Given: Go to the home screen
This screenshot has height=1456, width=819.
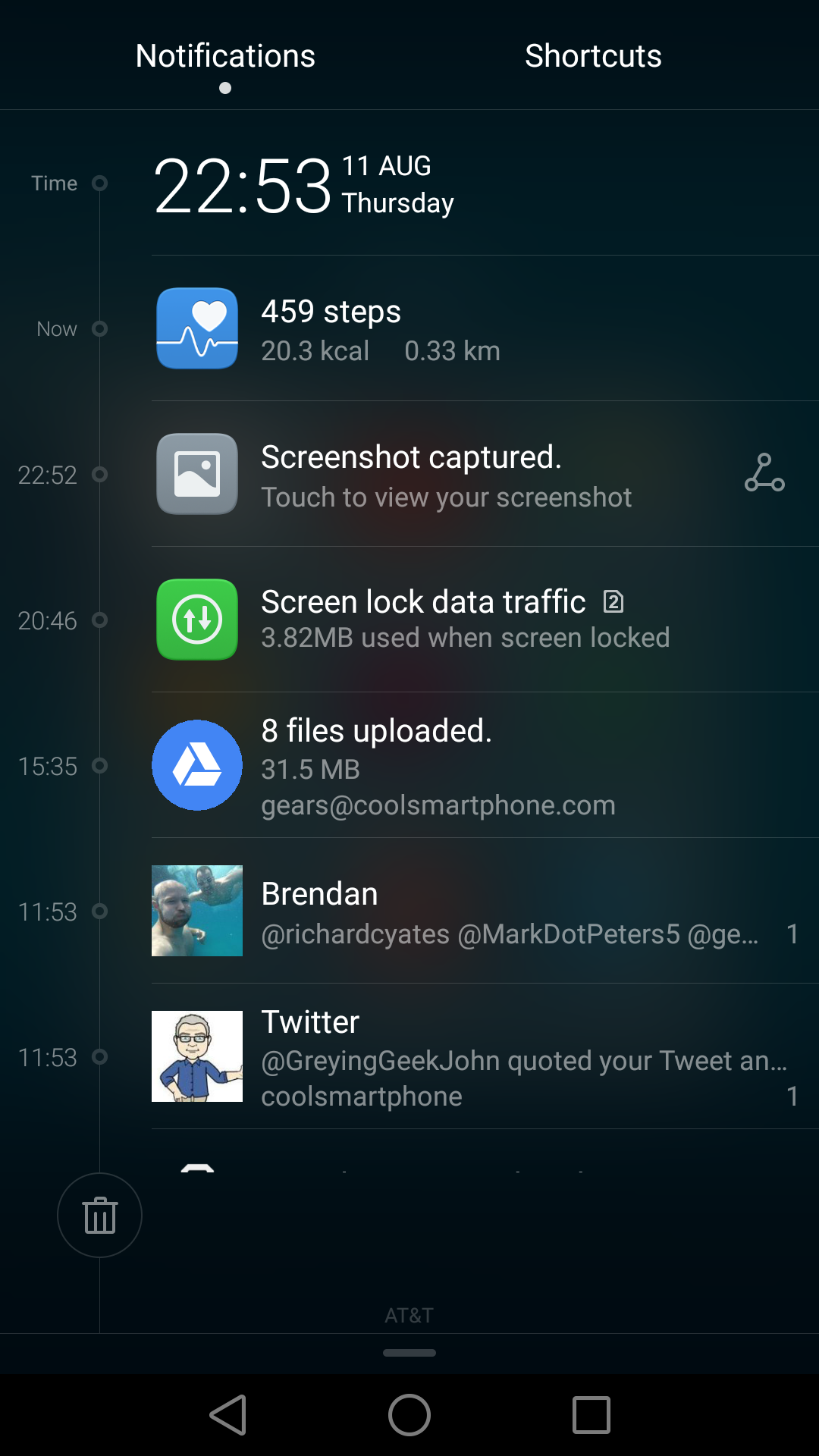Looking at the screenshot, I should 409,1415.
